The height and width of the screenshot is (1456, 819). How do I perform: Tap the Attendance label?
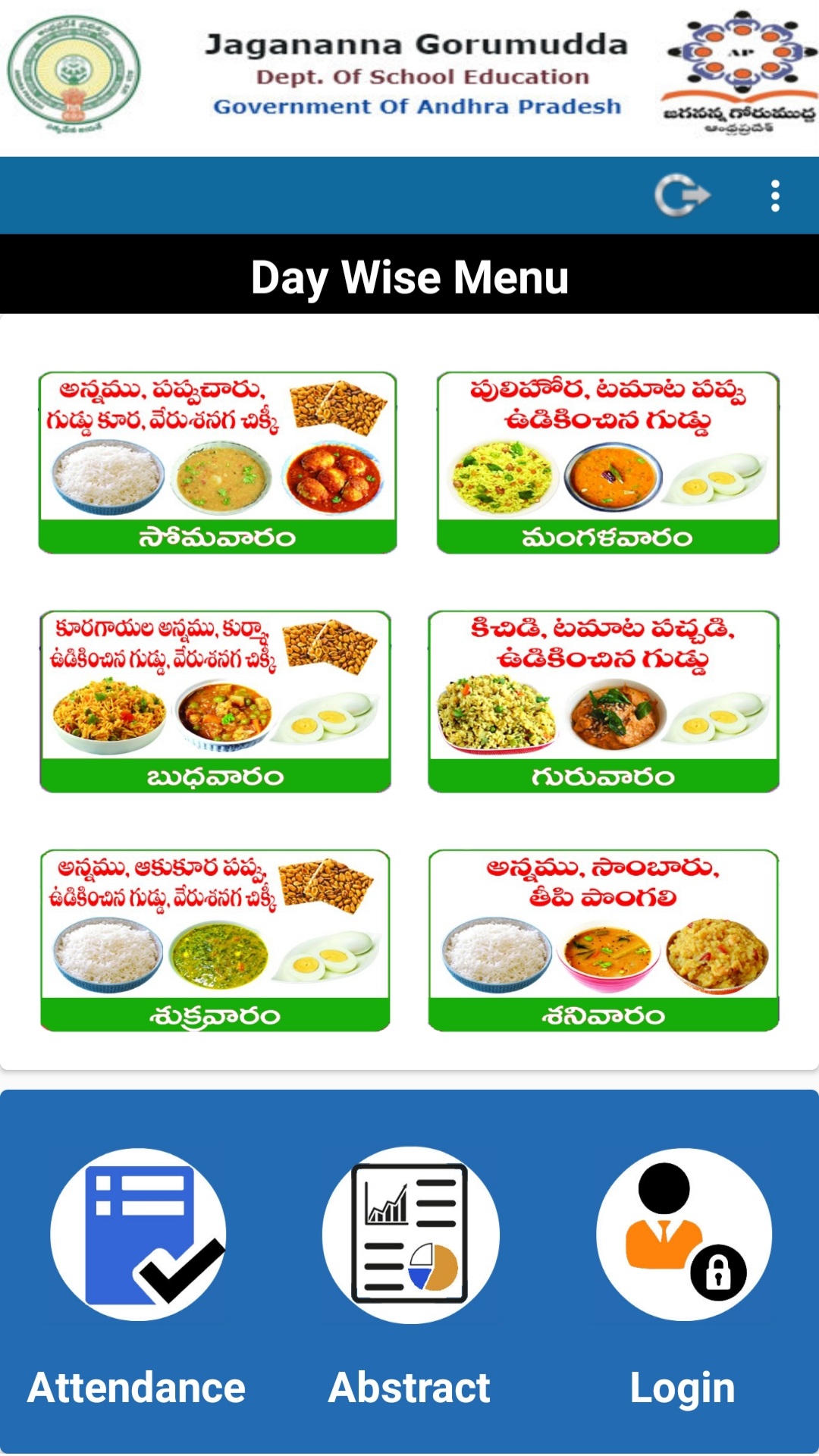click(136, 1389)
